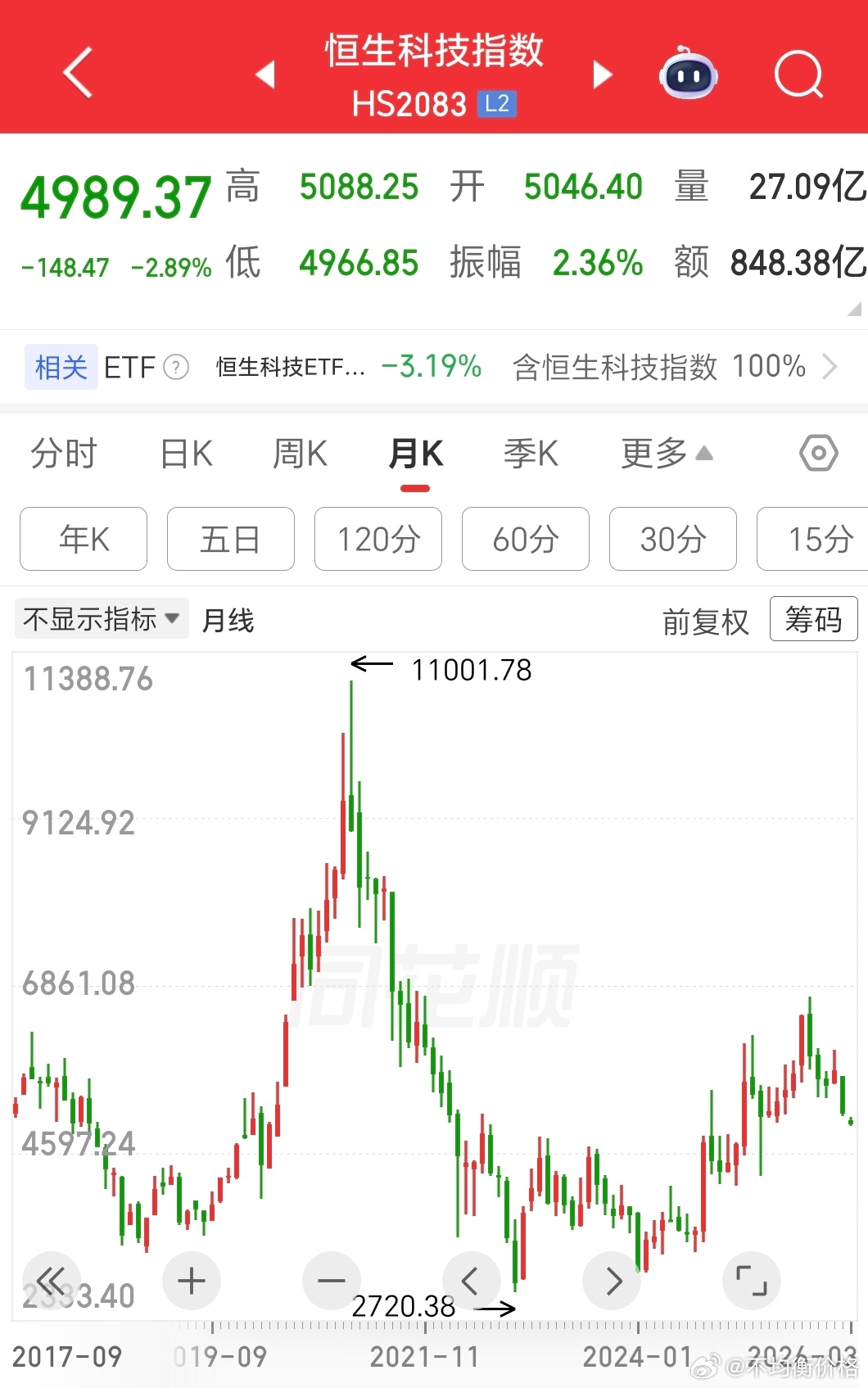Viewport: 868px width, 1388px height.
Task: Expand chart to fullscreen view
Action: [752, 1280]
